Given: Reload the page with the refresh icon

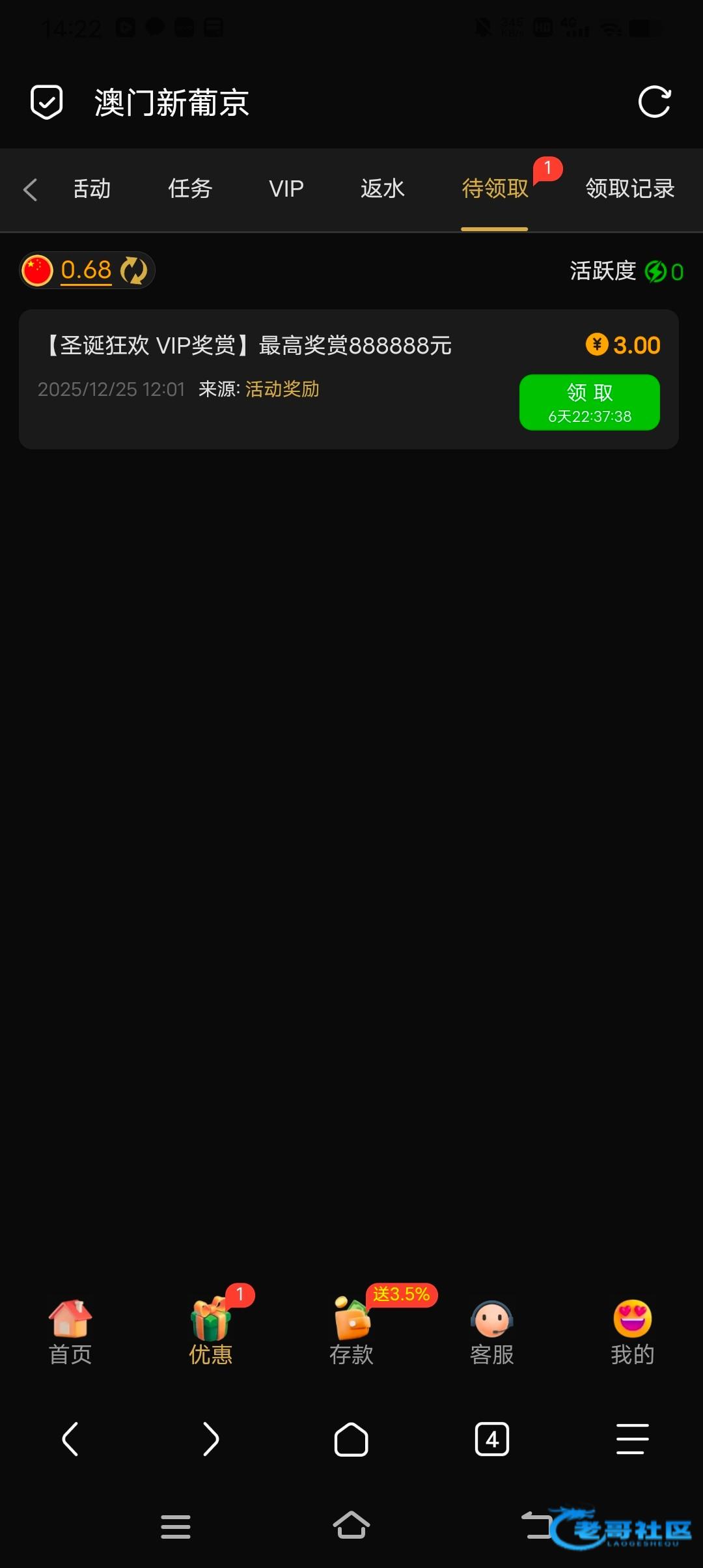Looking at the screenshot, I should [654, 102].
